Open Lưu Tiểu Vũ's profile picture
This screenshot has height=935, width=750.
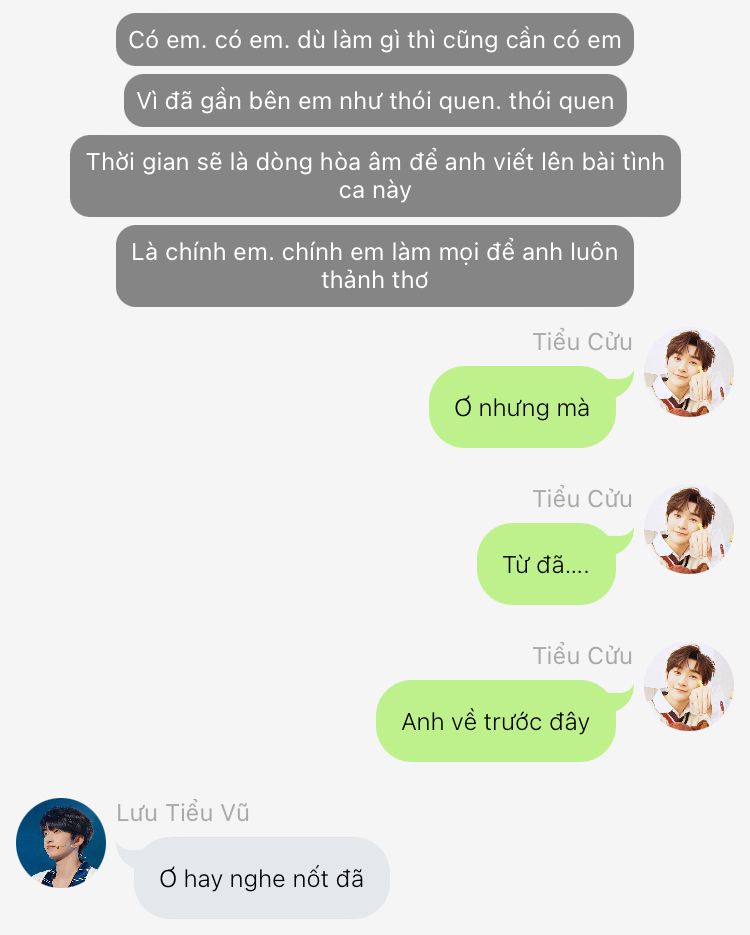point(61,842)
